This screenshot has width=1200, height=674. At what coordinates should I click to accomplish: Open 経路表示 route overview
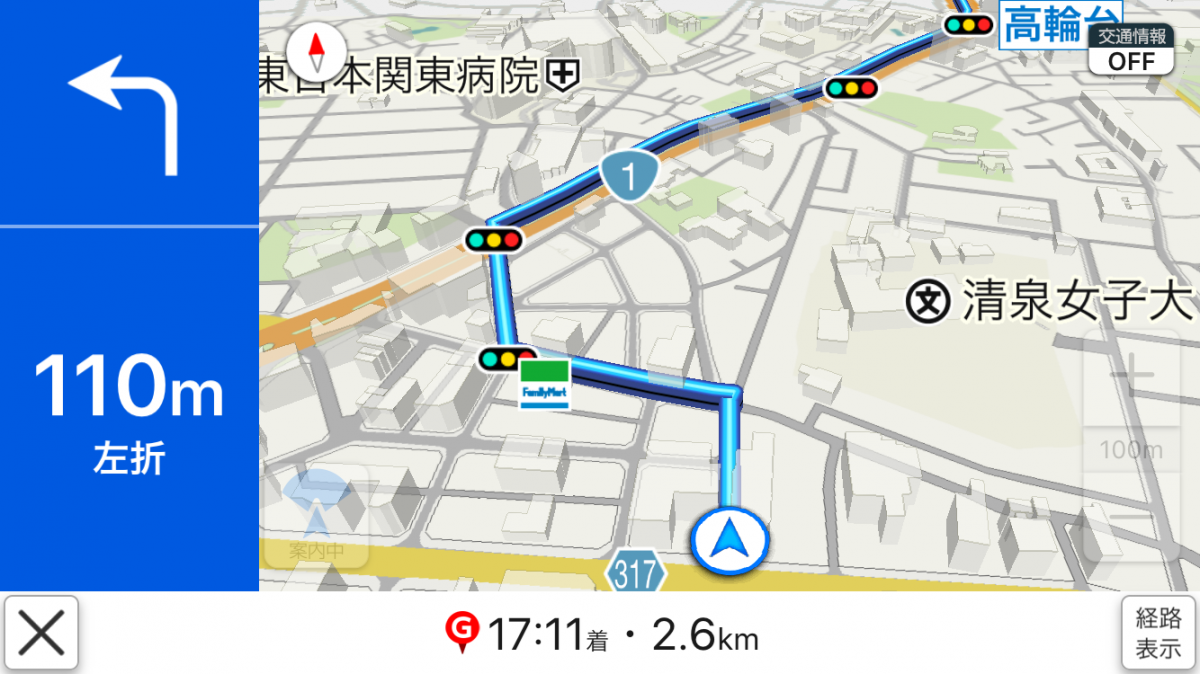pyautogui.click(x=1158, y=633)
